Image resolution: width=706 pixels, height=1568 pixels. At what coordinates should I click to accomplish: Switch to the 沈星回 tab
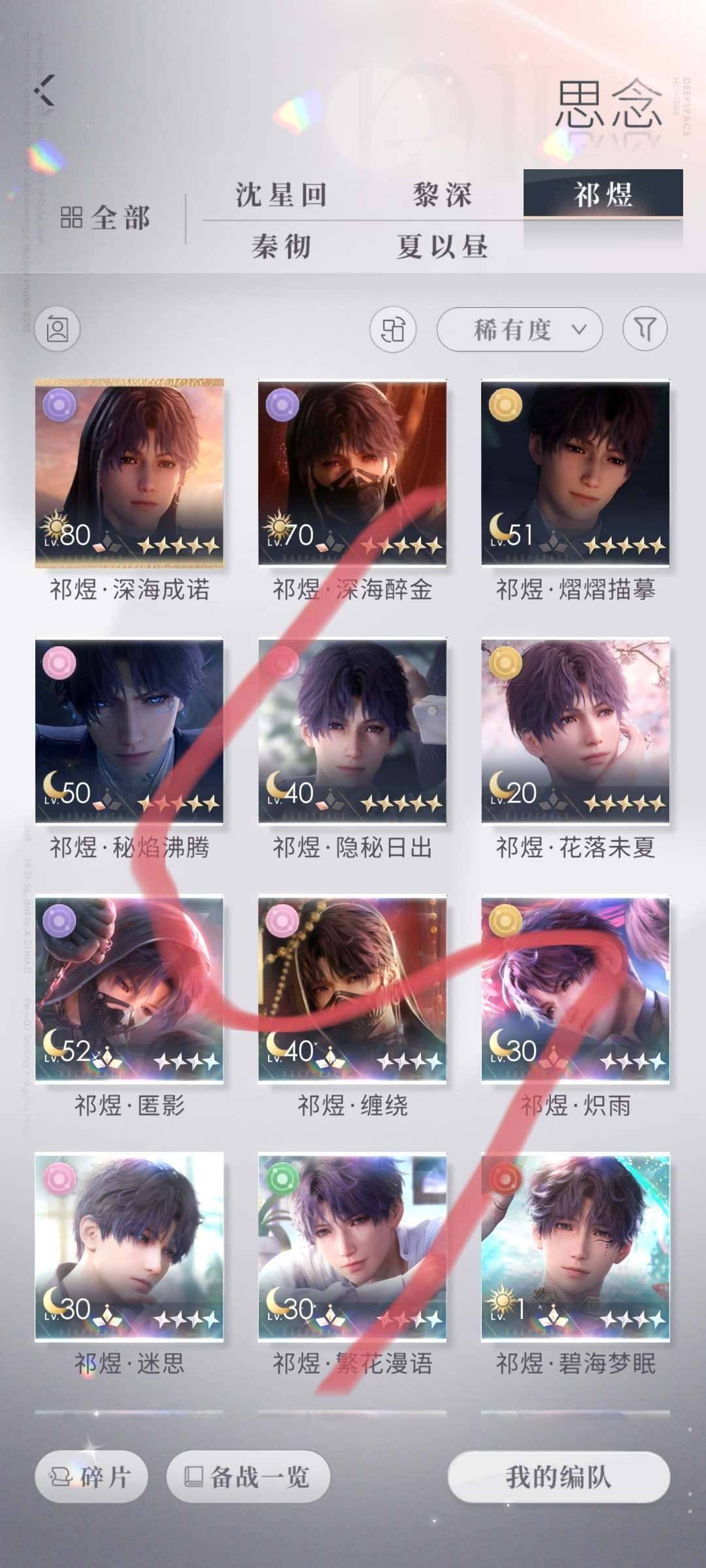coord(281,195)
